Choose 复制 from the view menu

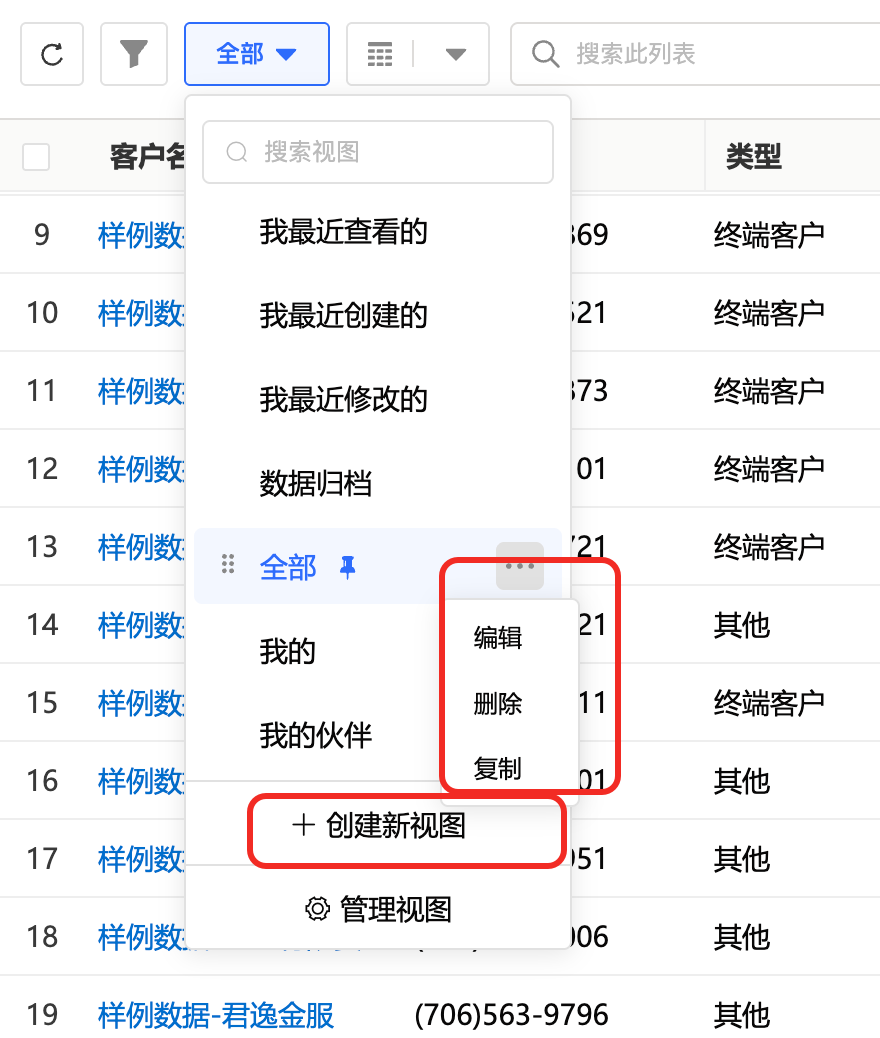(x=498, y=769)
